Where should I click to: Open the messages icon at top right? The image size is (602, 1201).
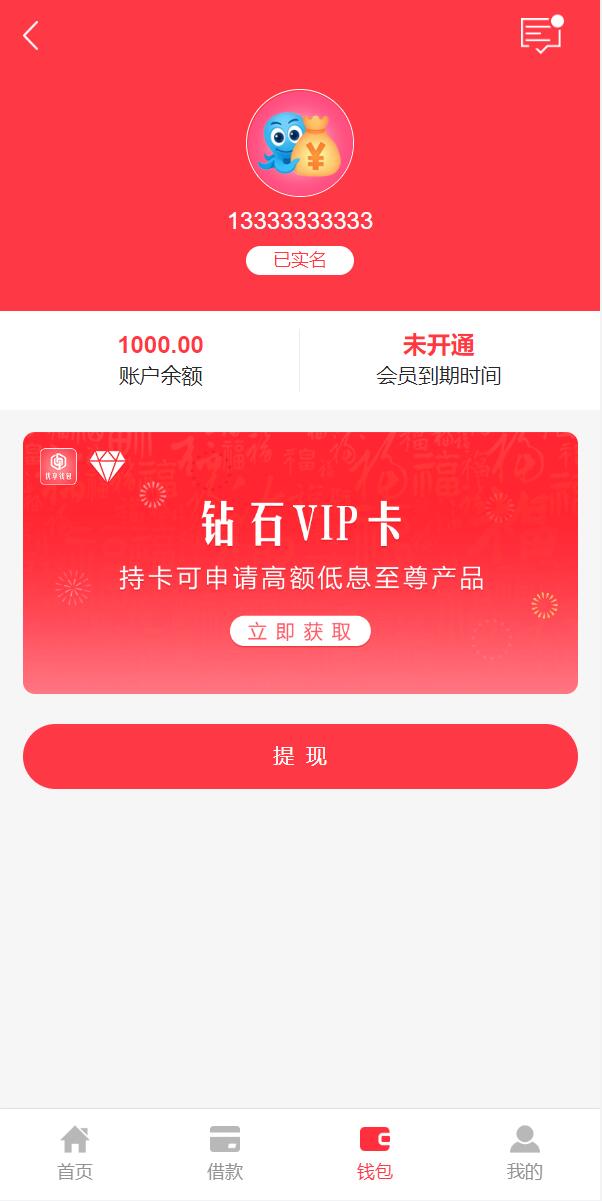click(x=541, y=35)
